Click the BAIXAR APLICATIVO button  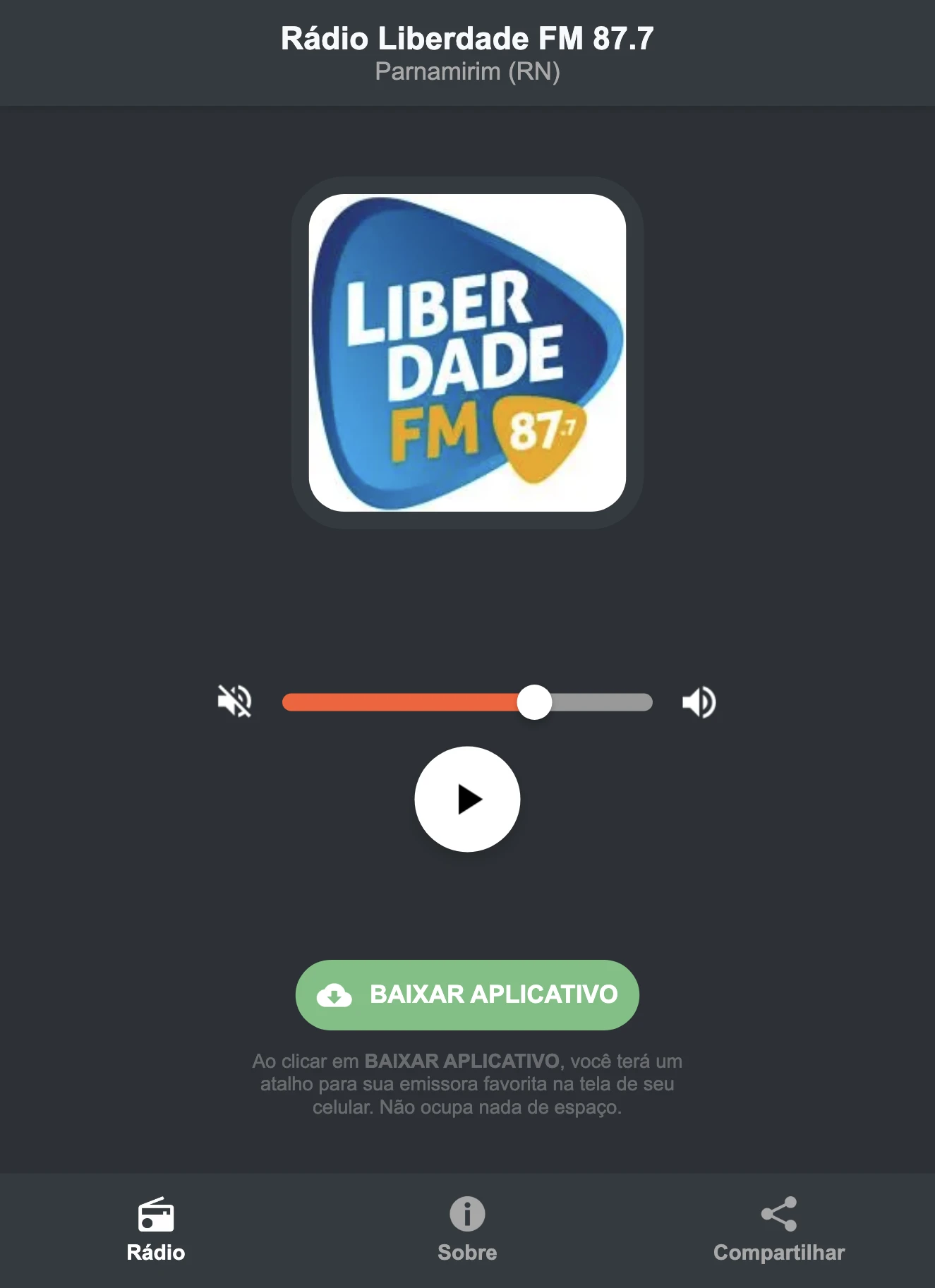pos(467,995)
